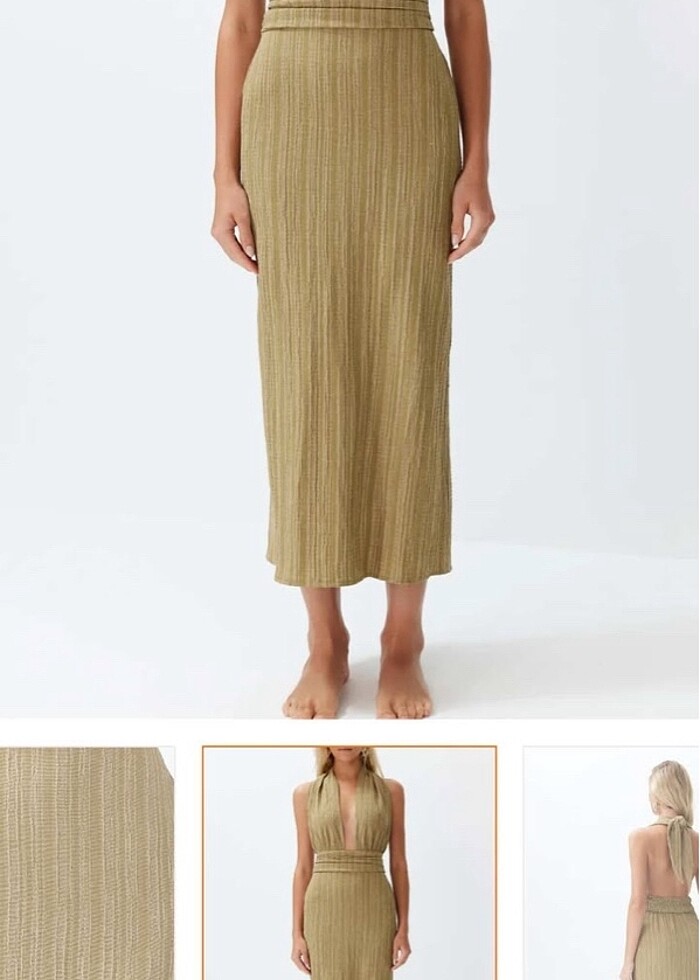The image size is (700, 980).
Task: Select the fabric close-up thumbnail
Action: [86, 862]
